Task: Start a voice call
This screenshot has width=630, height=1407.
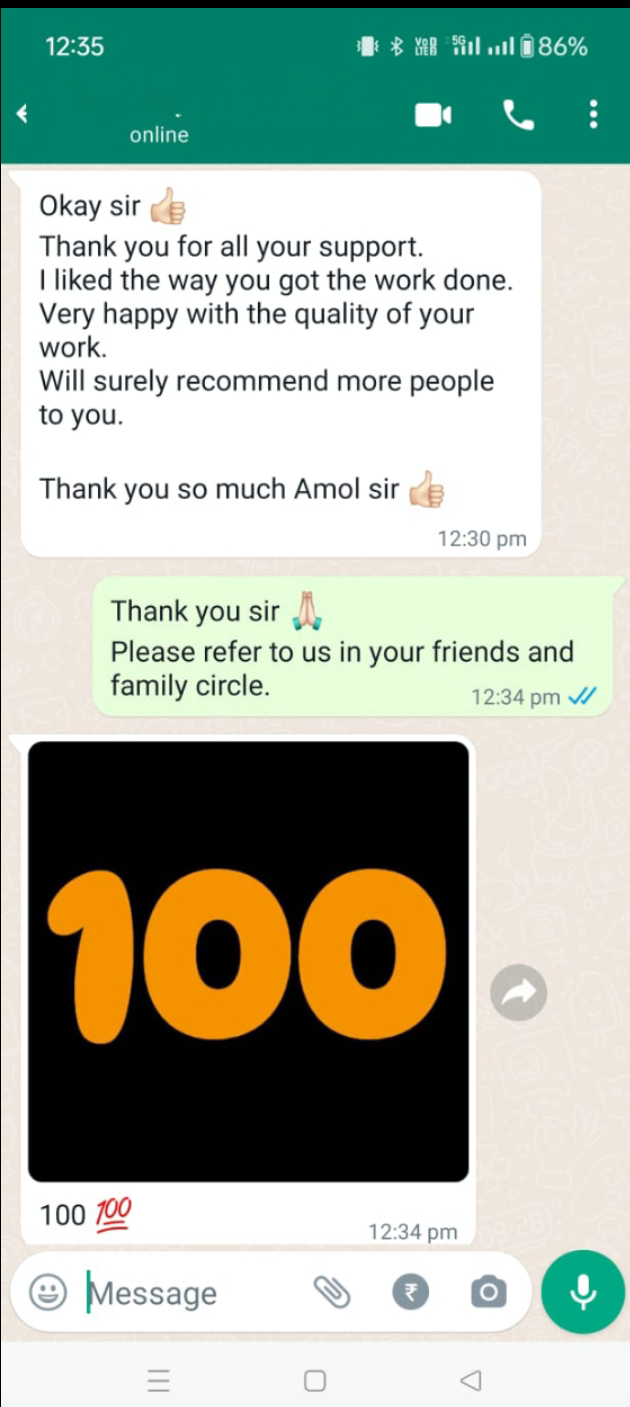Action: [x=518, y=116]
